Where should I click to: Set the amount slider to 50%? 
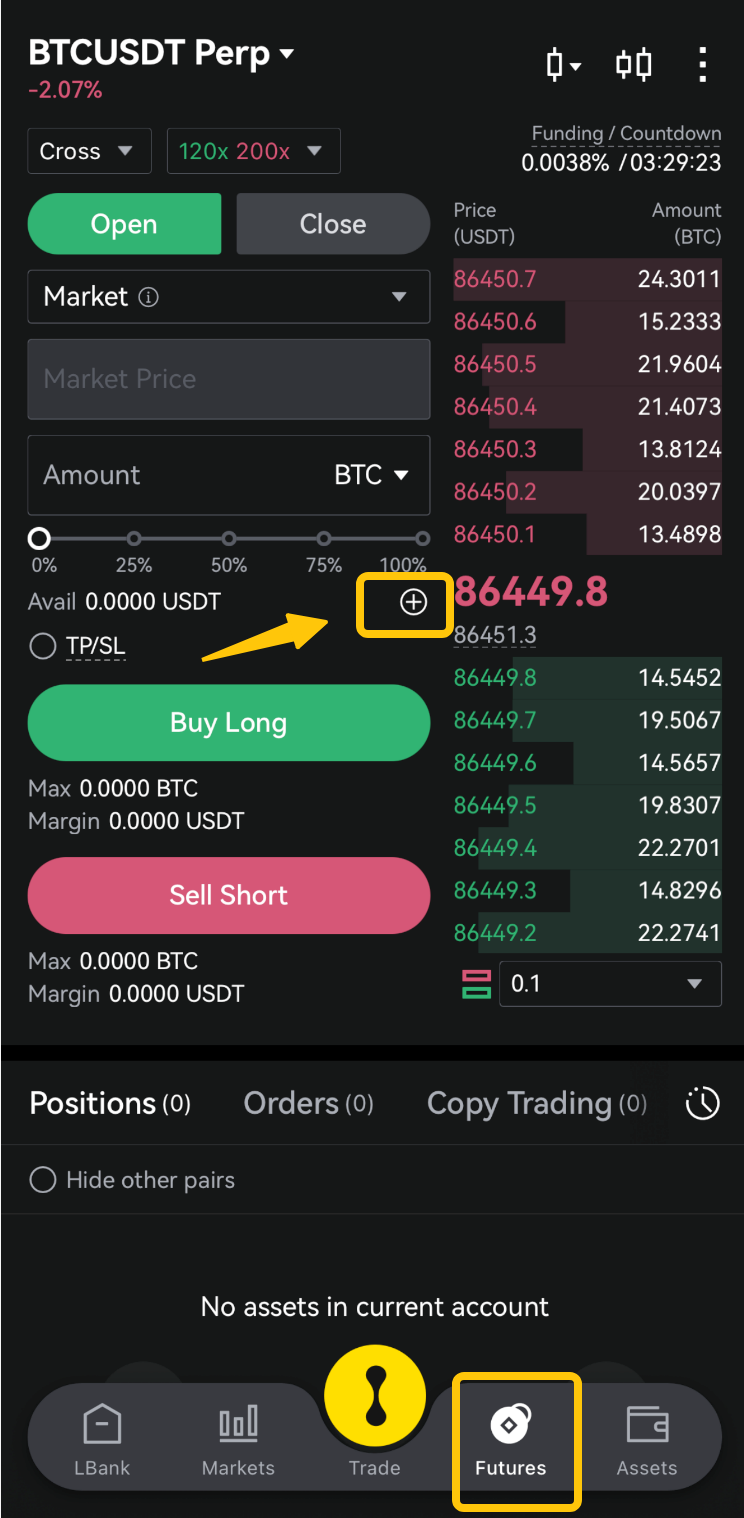coord(229,539)
